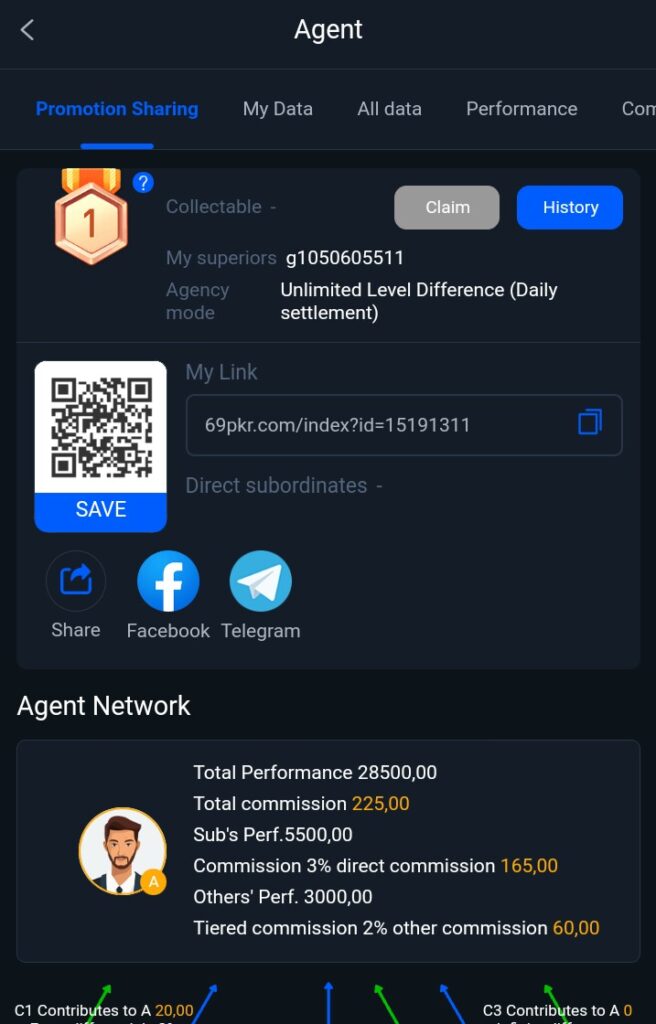Switch to the My Data tab
This screenshot has width=656, height=1024.
278,109
